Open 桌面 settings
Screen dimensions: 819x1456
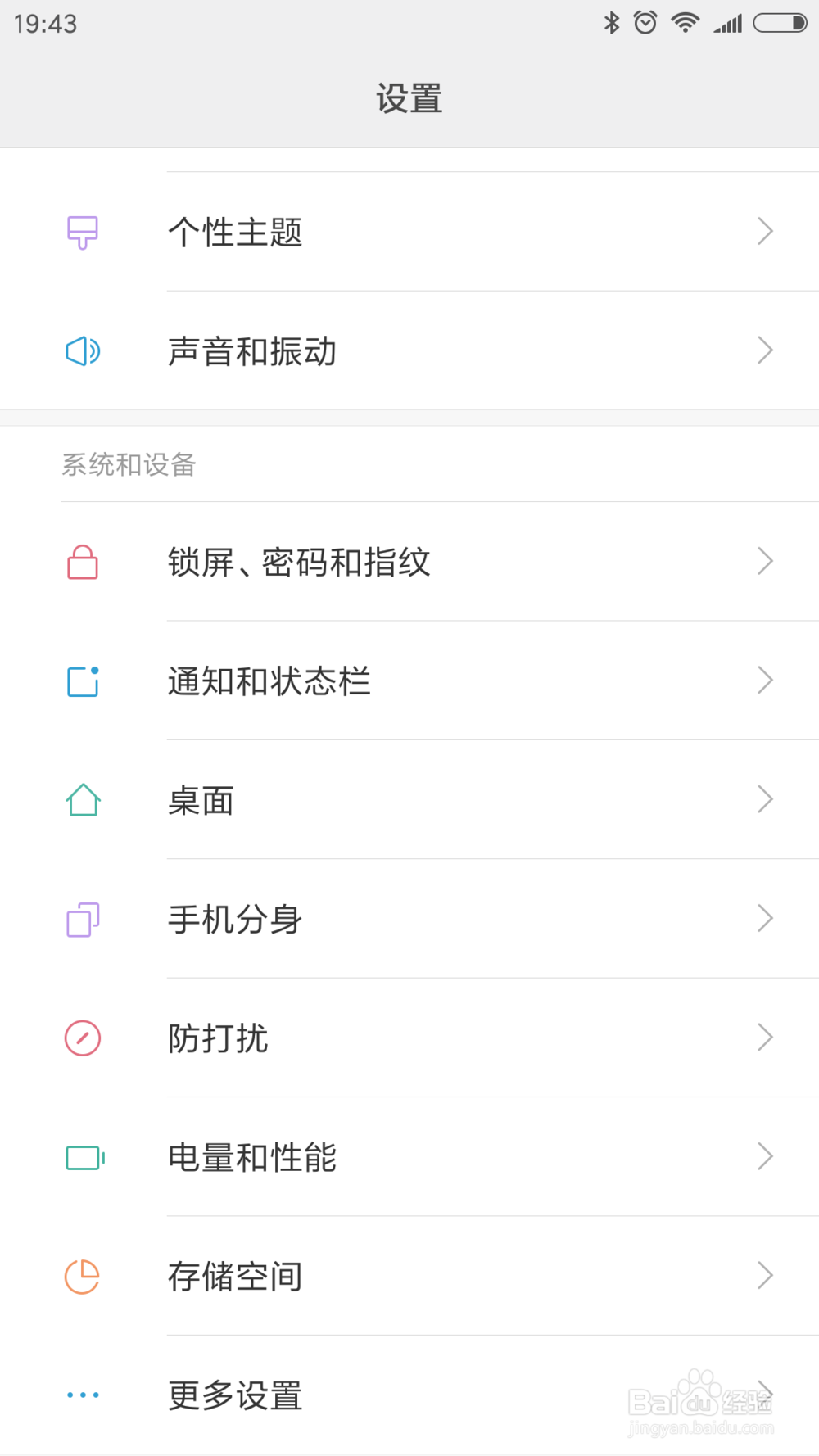point(409,800)
